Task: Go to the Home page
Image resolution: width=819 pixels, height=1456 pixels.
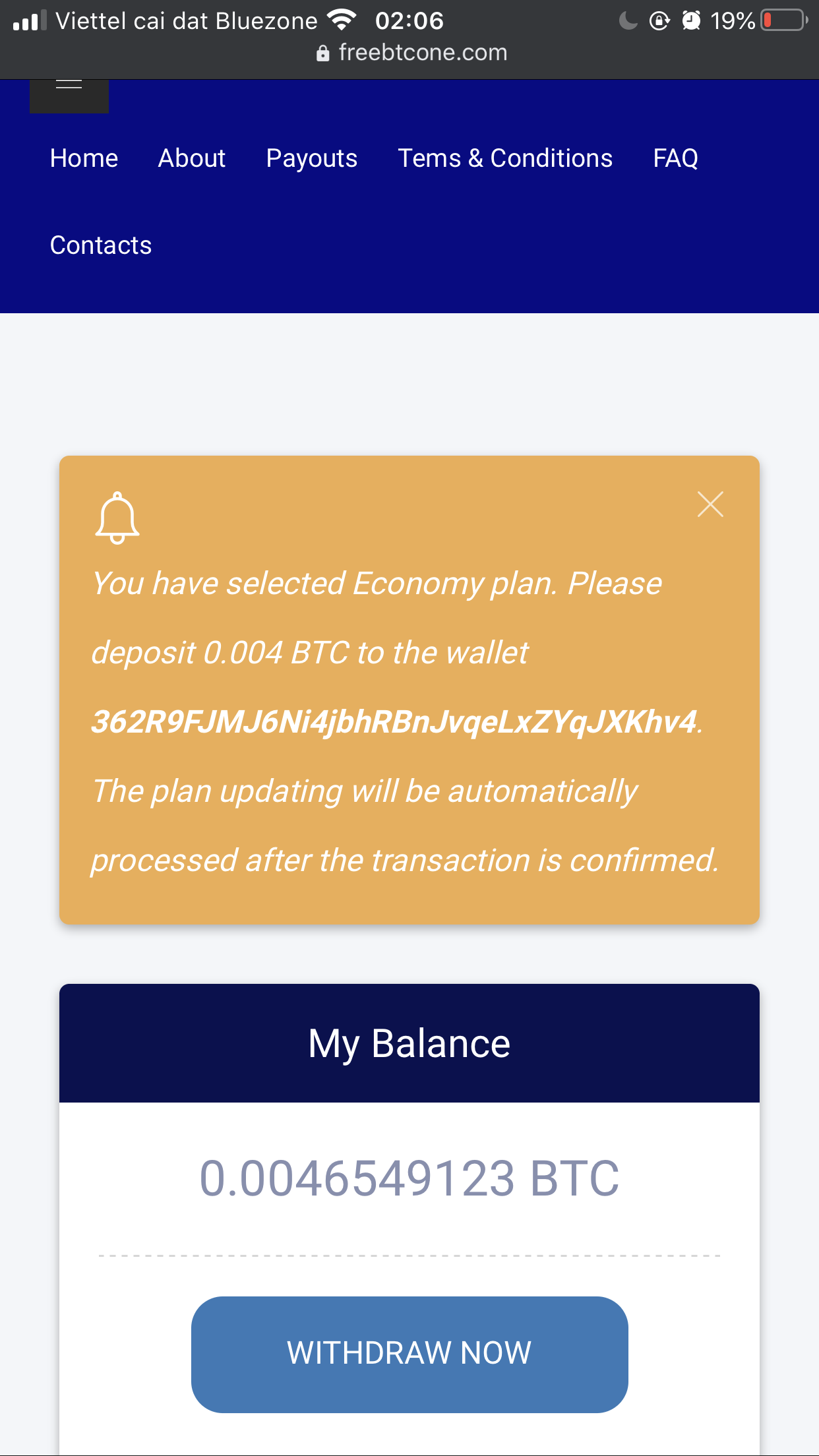Action: [x=84, y=158]
